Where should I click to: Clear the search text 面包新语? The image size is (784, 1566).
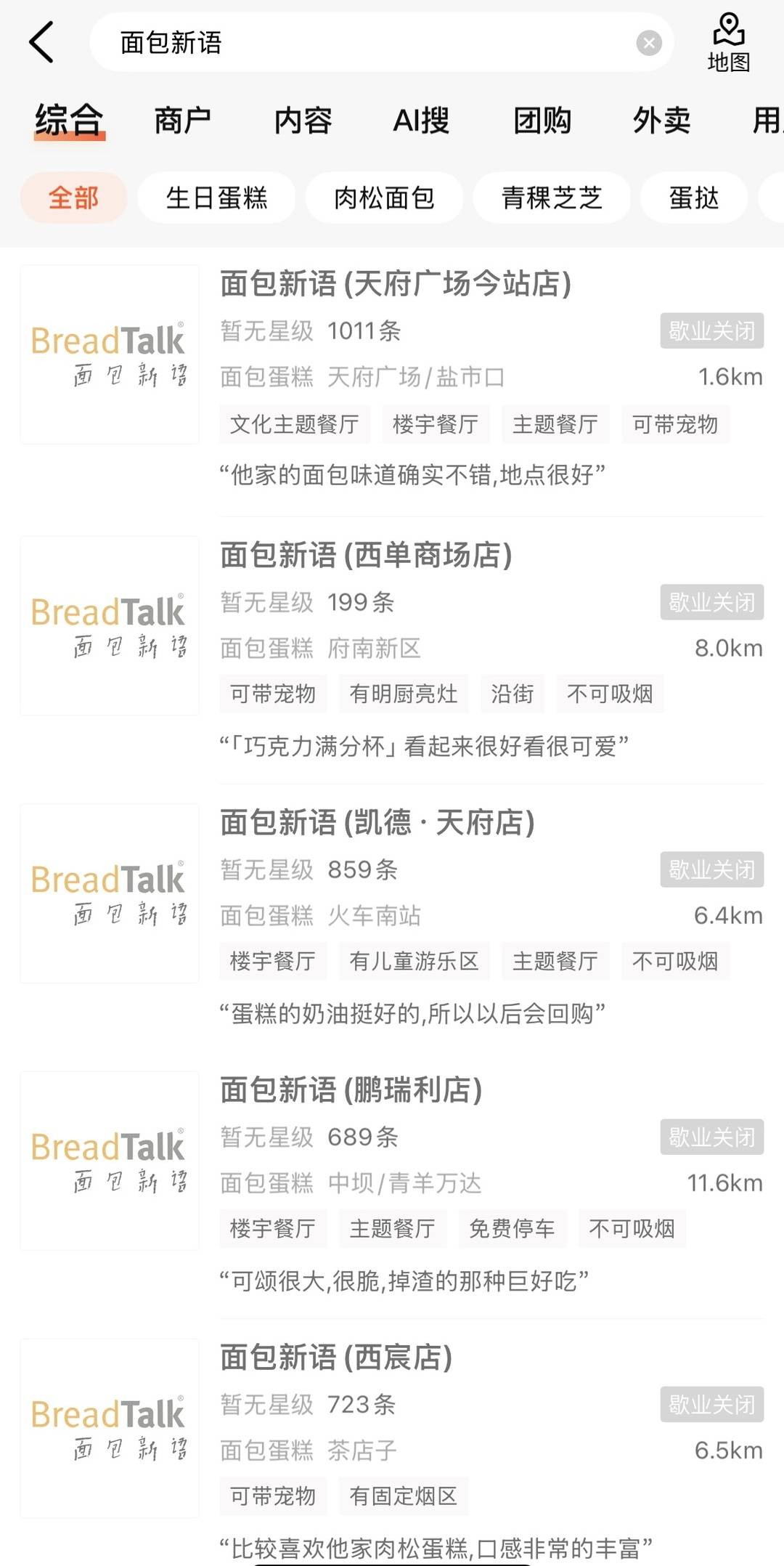(x=648, y=44)
